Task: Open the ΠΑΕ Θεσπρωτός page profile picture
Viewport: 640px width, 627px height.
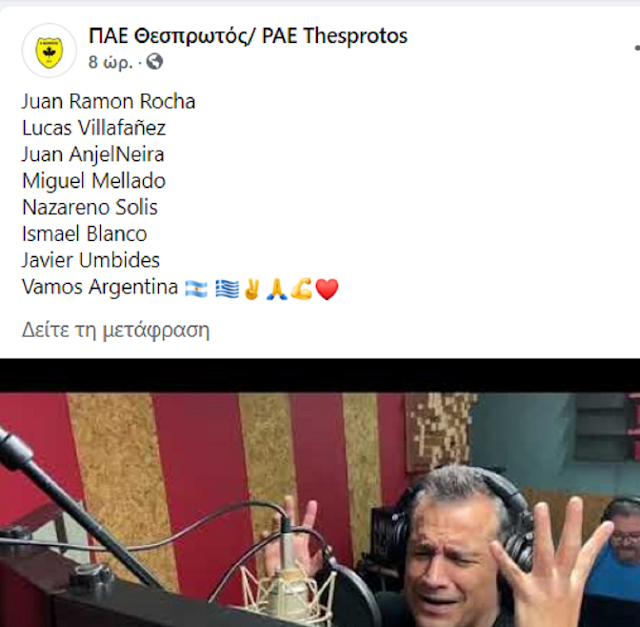Action: (x=49, y=50)
